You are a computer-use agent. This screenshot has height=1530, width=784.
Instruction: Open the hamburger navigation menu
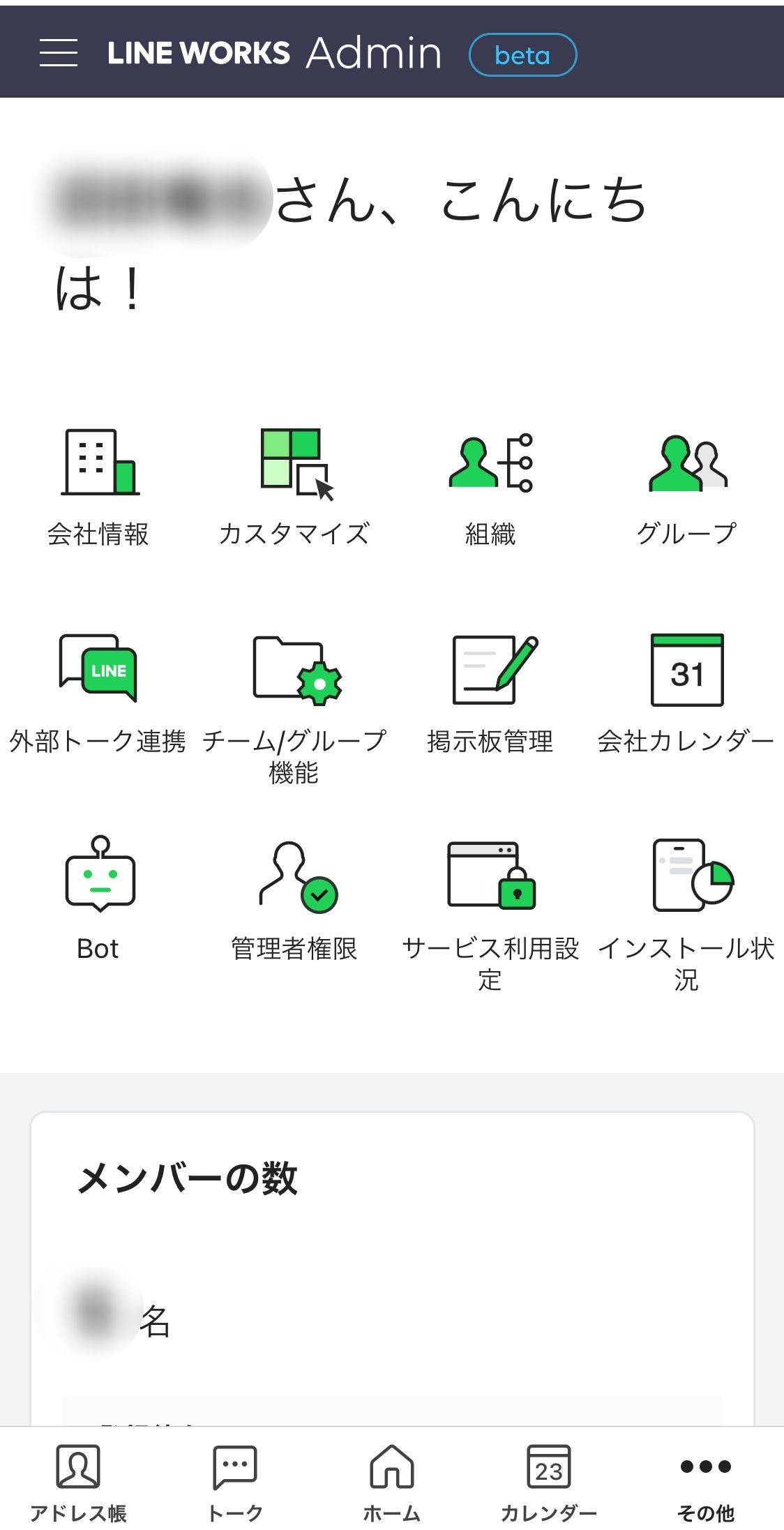[x=59, y=54]
